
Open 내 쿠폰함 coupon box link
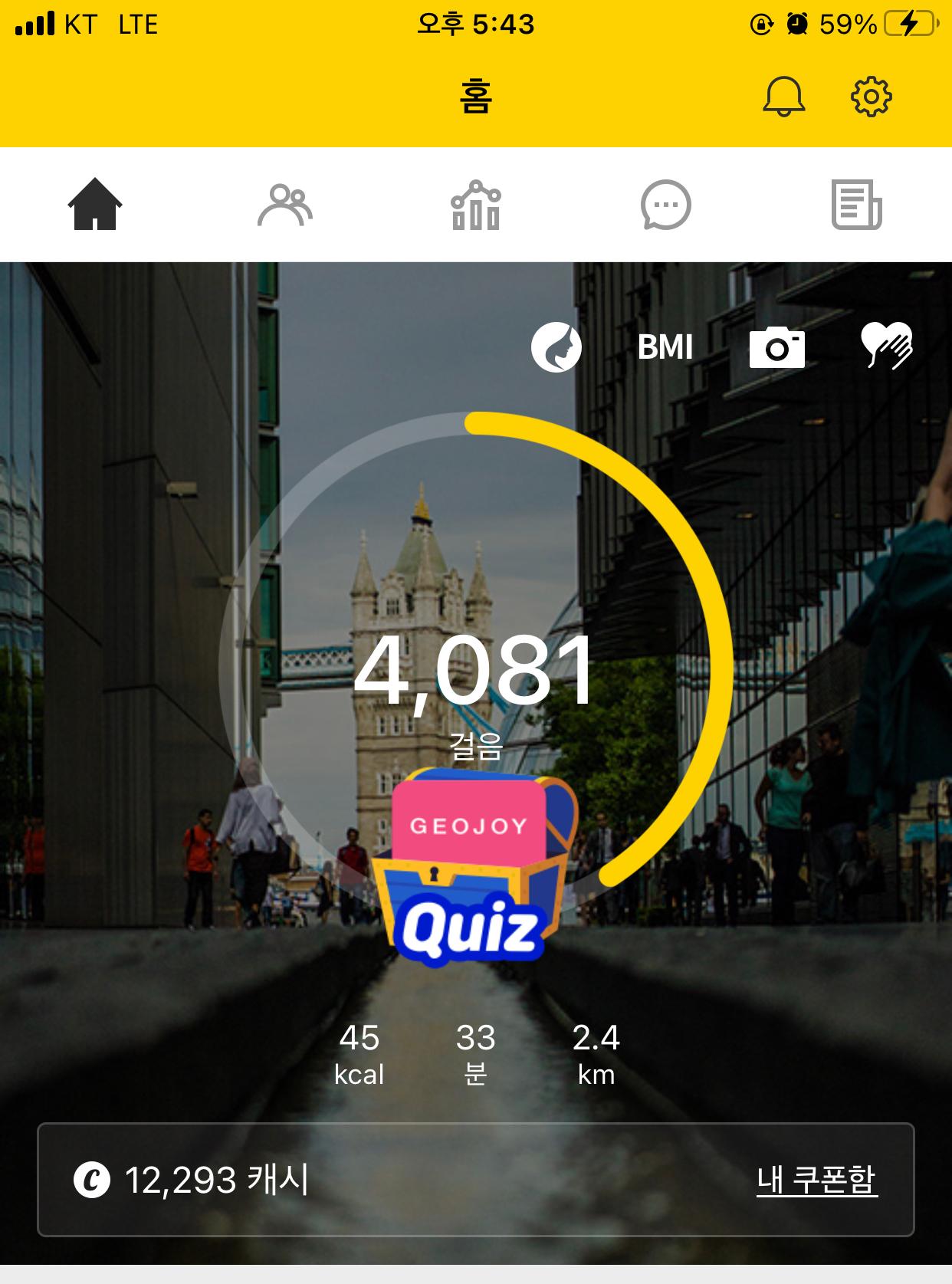pos(817,1180)
